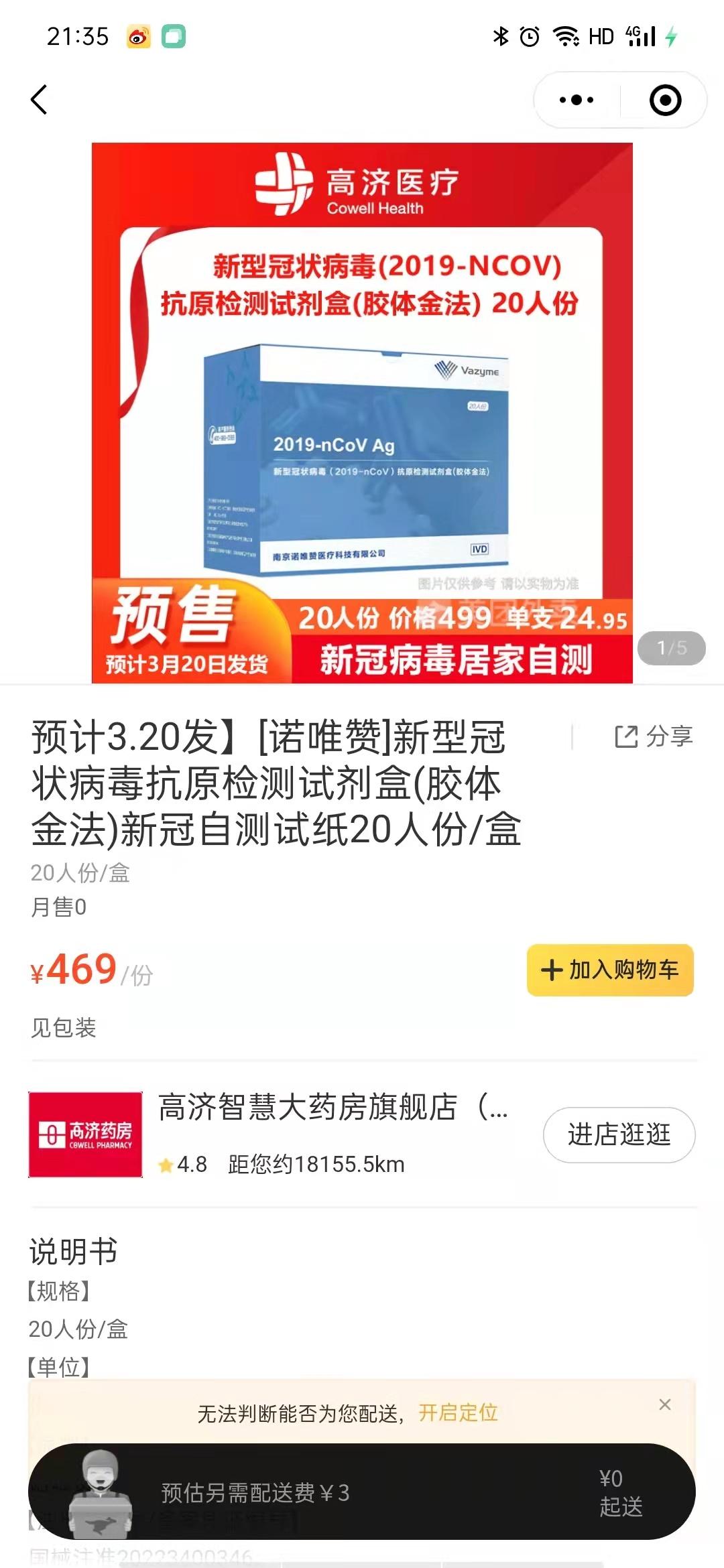Enable location via 开启定位 link
Image resolution: width=724 pixels, height=1568 pixels.
pyautogui.click(x=459, y=1413)
